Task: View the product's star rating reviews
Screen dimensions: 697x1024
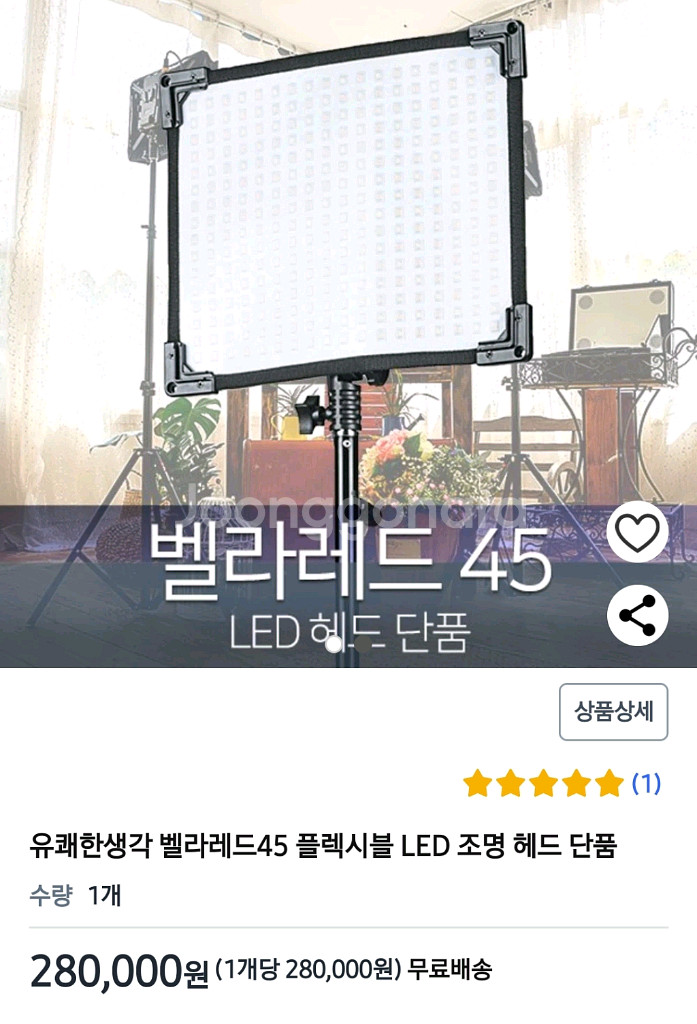Action: click(x=561, y=784)
